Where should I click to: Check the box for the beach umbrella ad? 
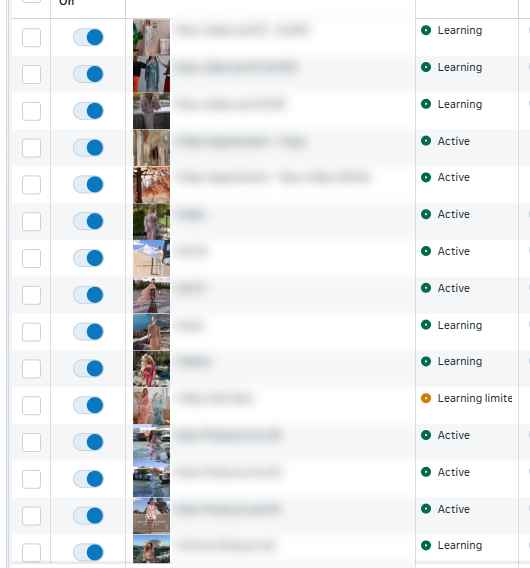coord(31,258)
